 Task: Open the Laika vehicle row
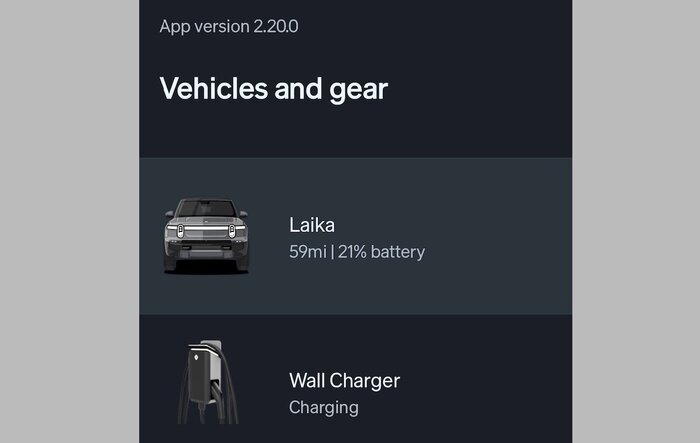point(355,236)
